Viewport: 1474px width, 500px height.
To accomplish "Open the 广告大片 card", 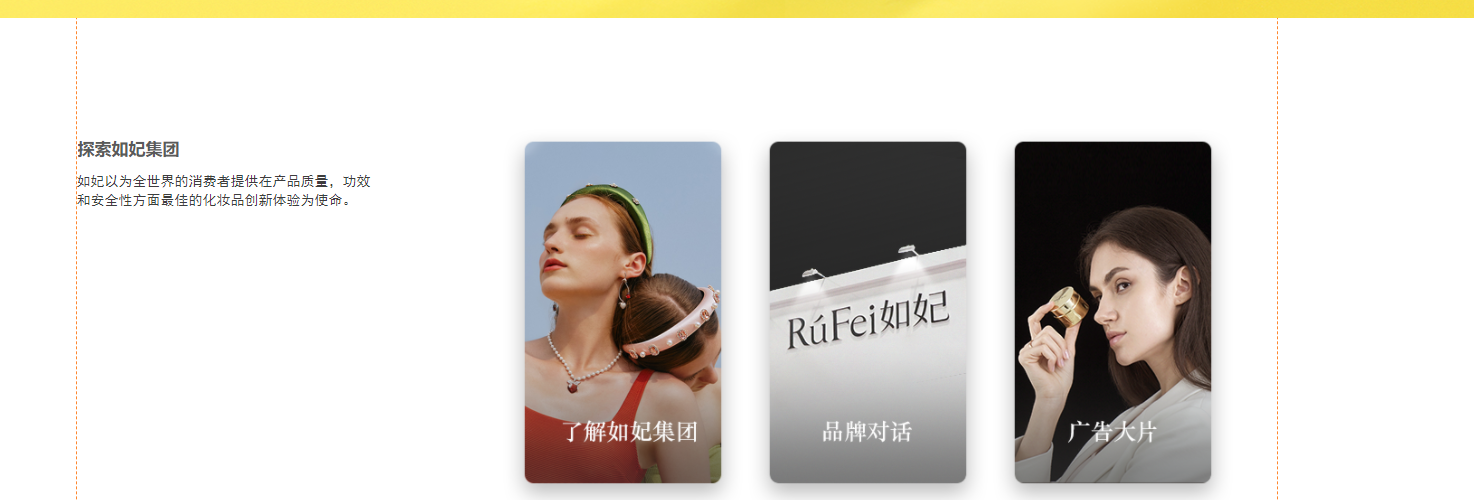I will click(x=1112, y=312).
